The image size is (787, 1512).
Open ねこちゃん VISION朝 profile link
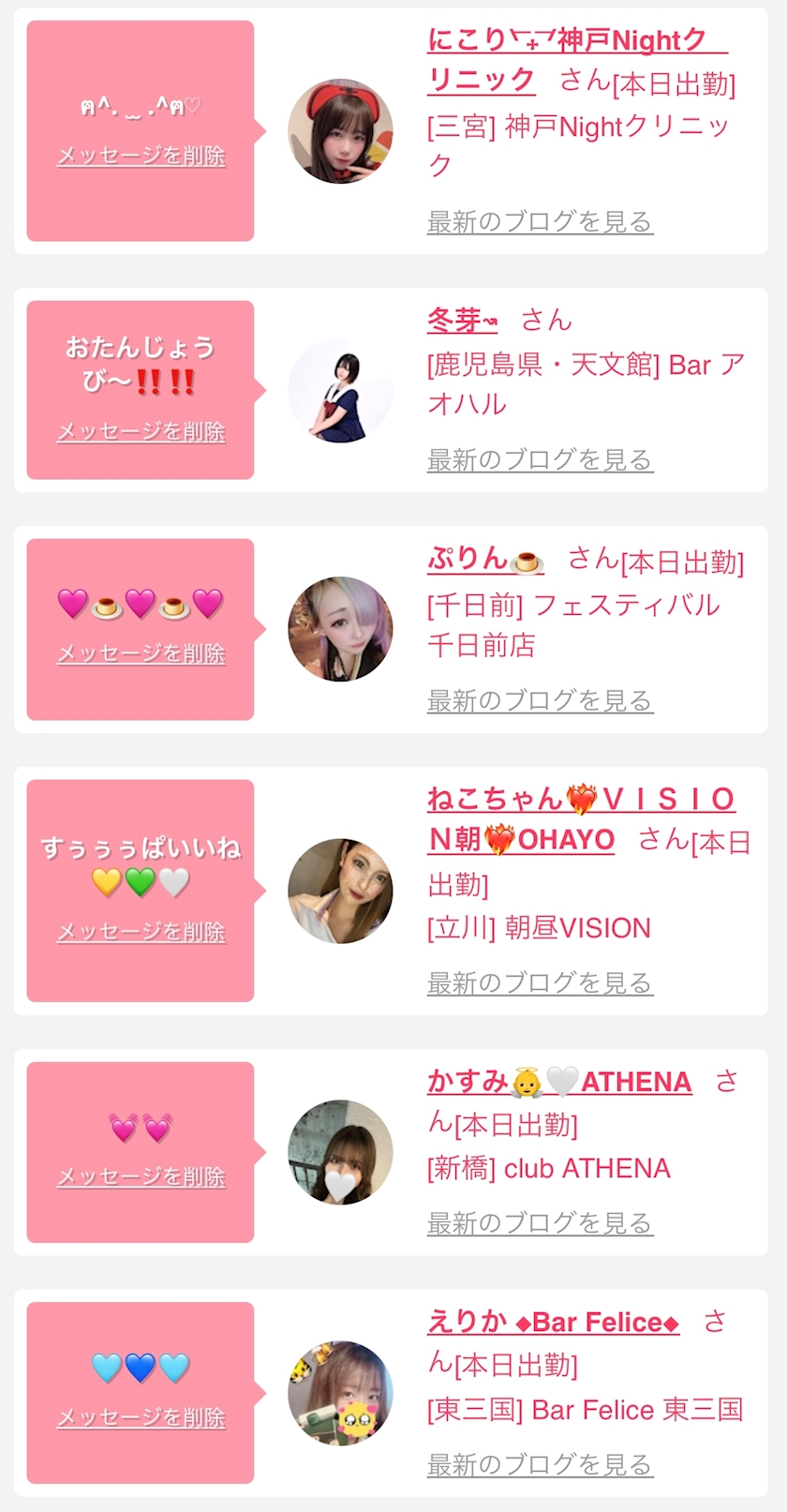[x=580, y=800]
